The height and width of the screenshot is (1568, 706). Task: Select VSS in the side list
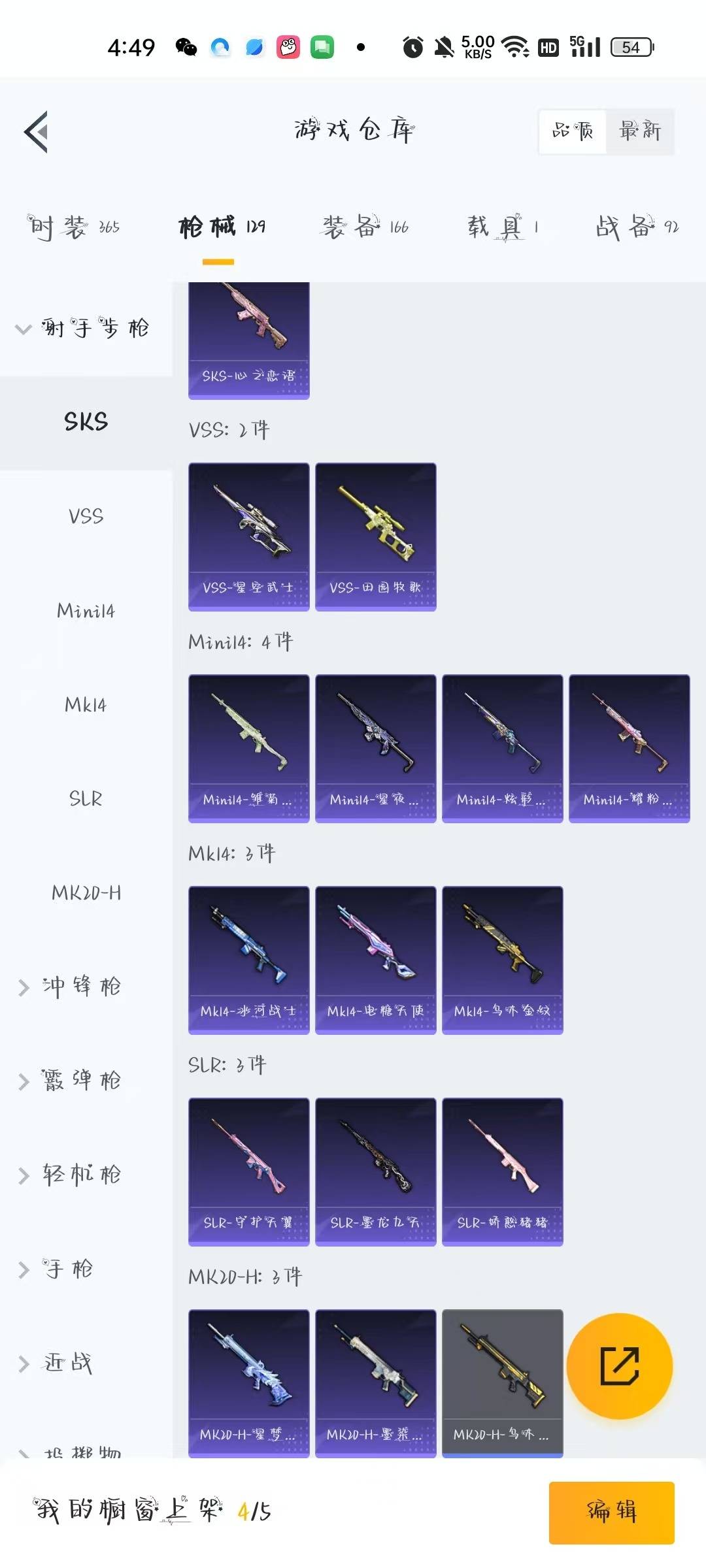(x=86, y=517)
